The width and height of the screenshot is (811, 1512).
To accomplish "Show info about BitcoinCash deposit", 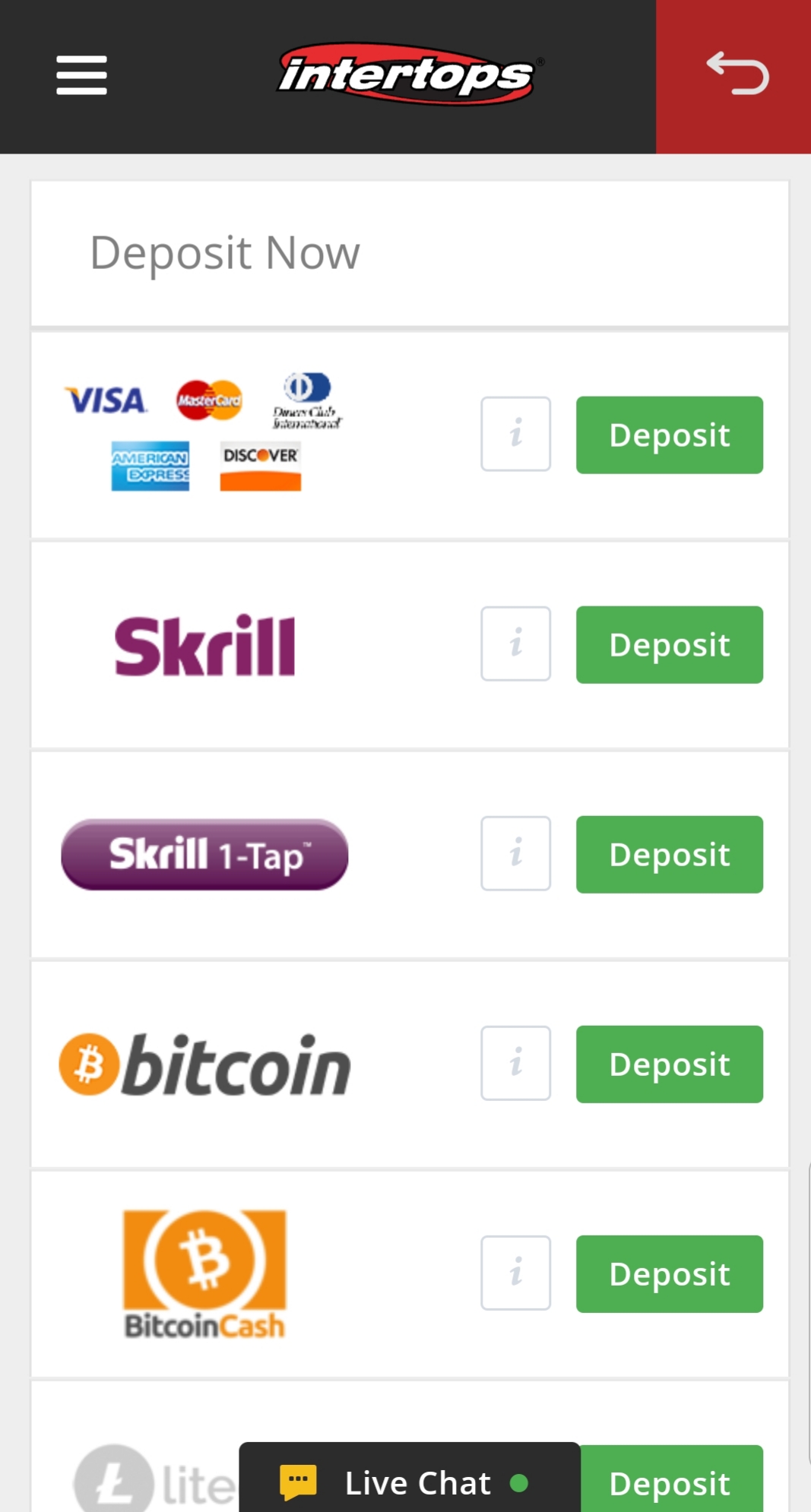I will pos(515,1273).
